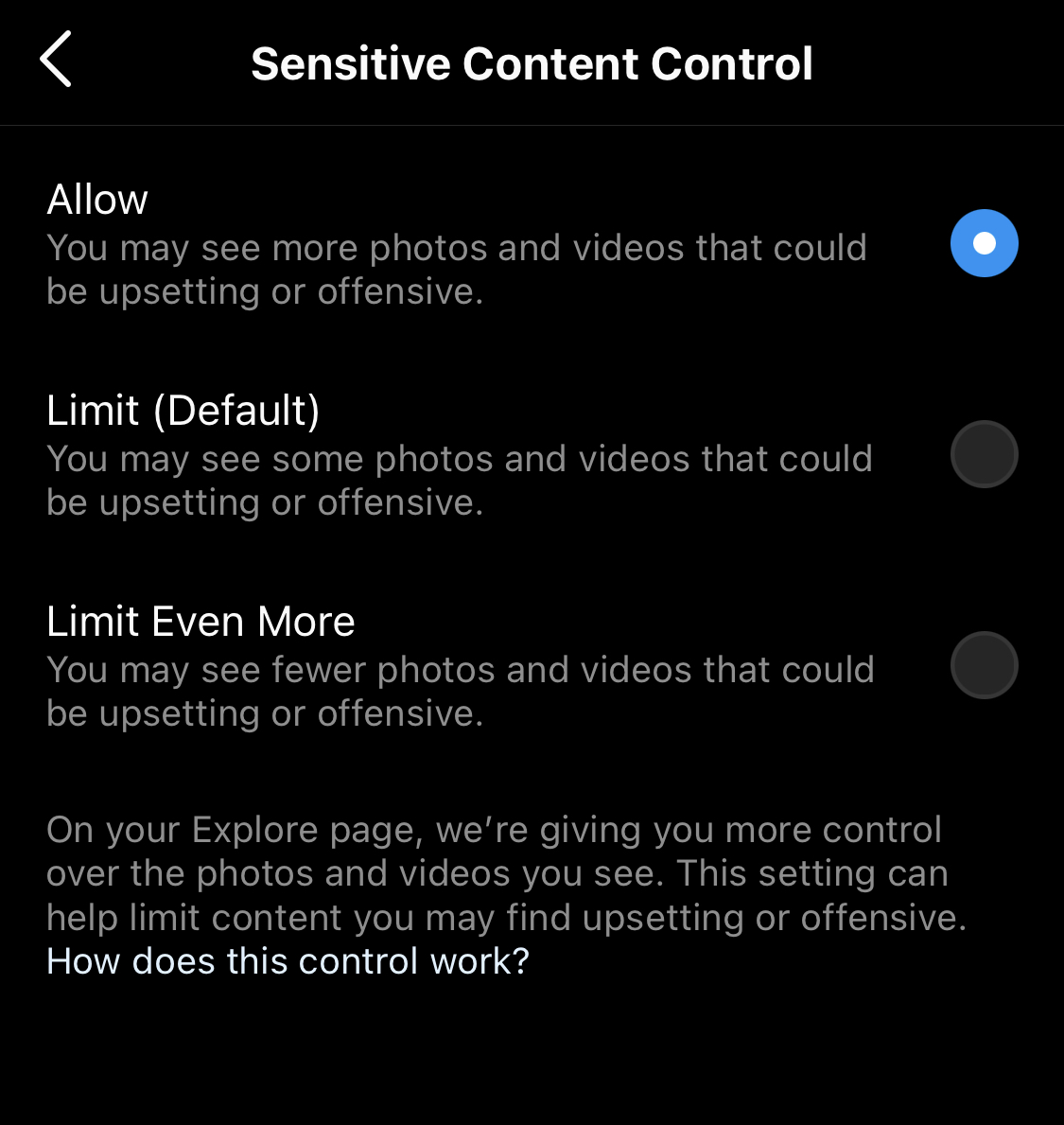
Task: Click the filled blue Allow selector
Action: pos(984,243)
